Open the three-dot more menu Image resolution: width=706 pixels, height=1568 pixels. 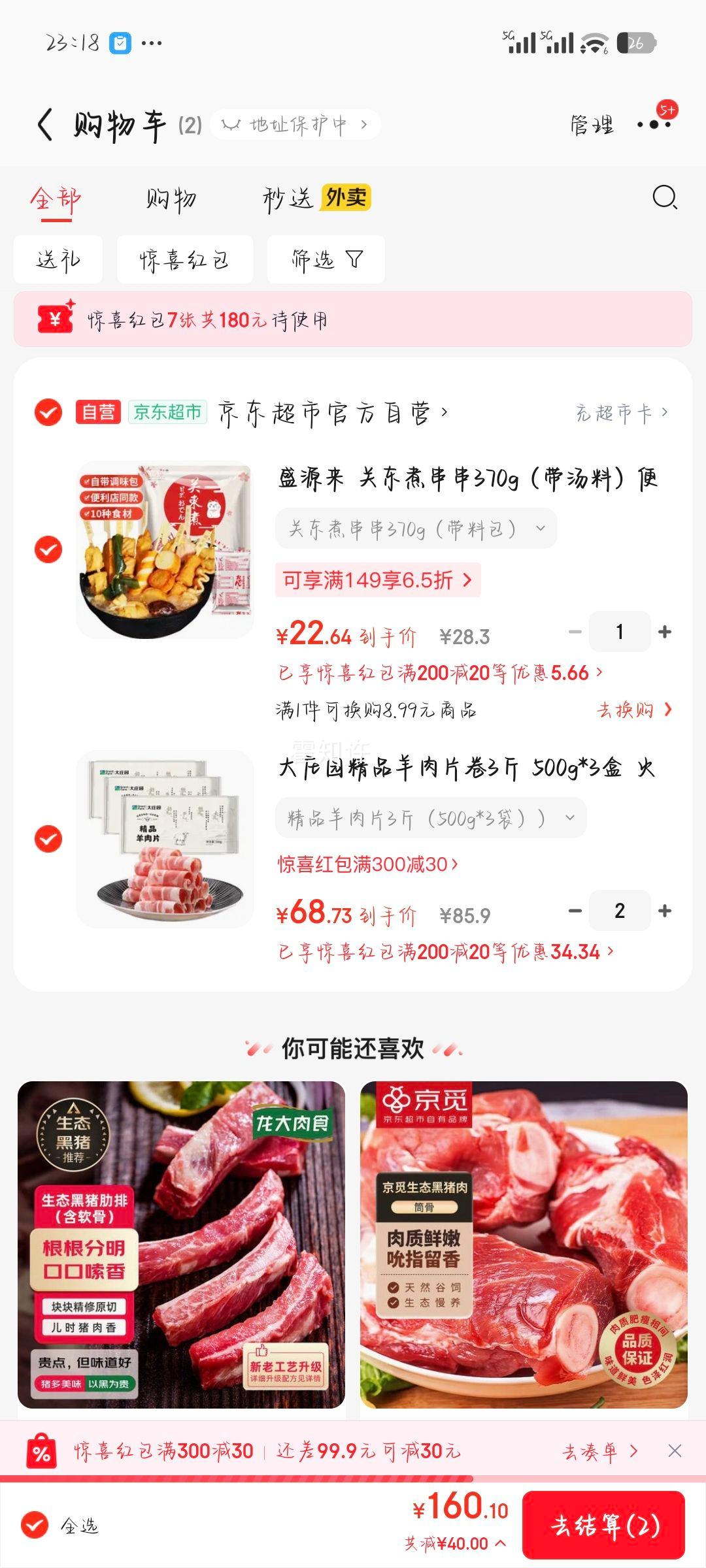[654, 124]
